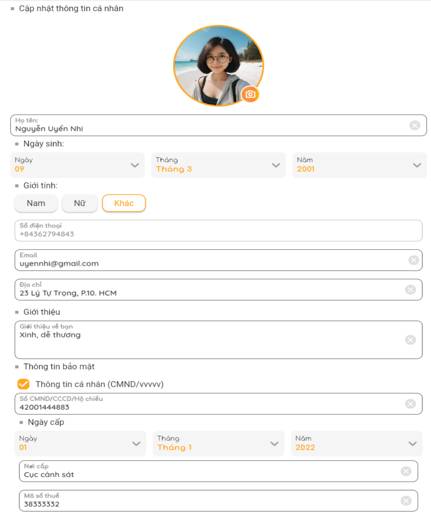Clear the Nơi cấp field
This screenshot has height=512, width=431.
click(x=406, y=471)
